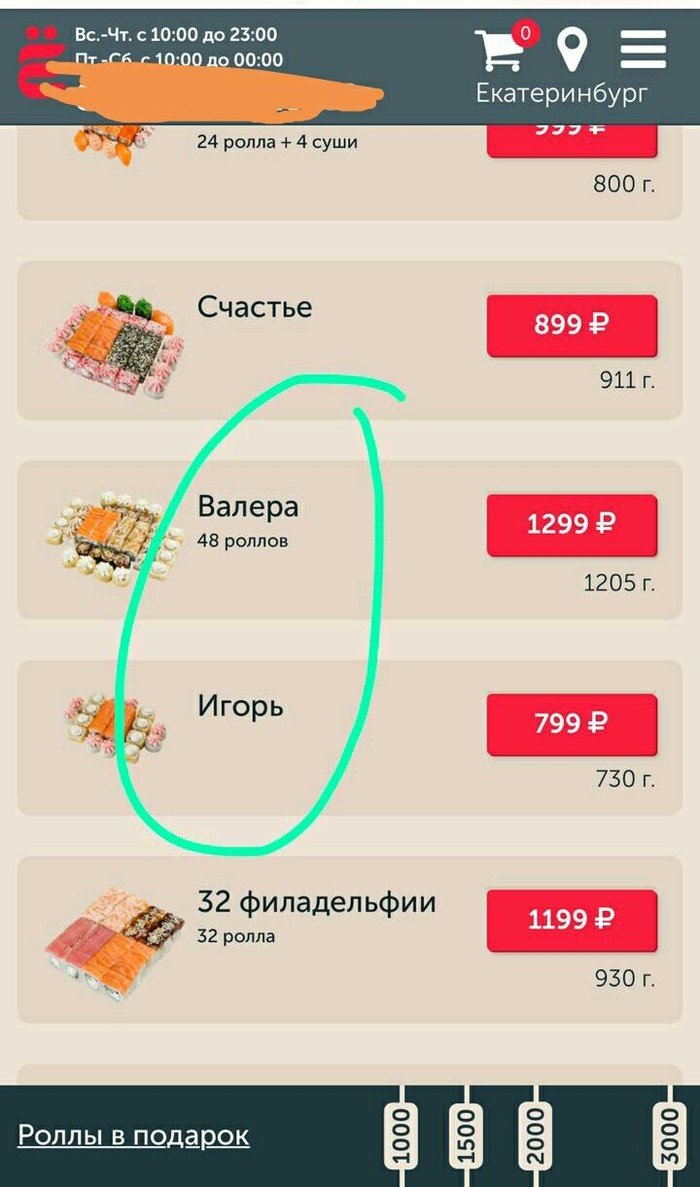The height and width of the screenshot is (1187, 700).
Task: Select the Игорь set card
Action: [x=241, y=707]
